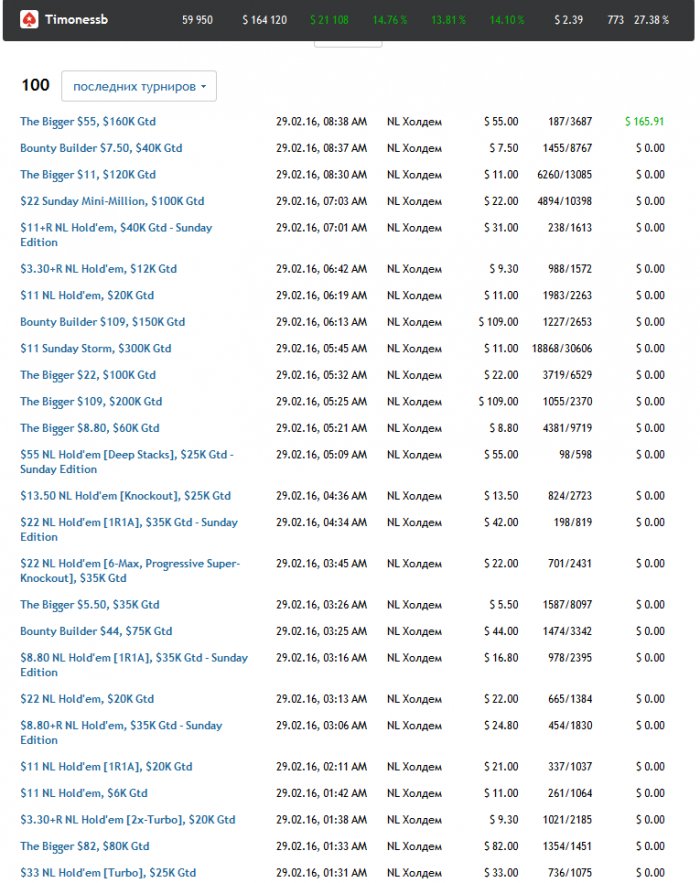700x883 pixels.
Task: Open Bounty Builder $109, $150K Gtd
Action: (102, 322)
